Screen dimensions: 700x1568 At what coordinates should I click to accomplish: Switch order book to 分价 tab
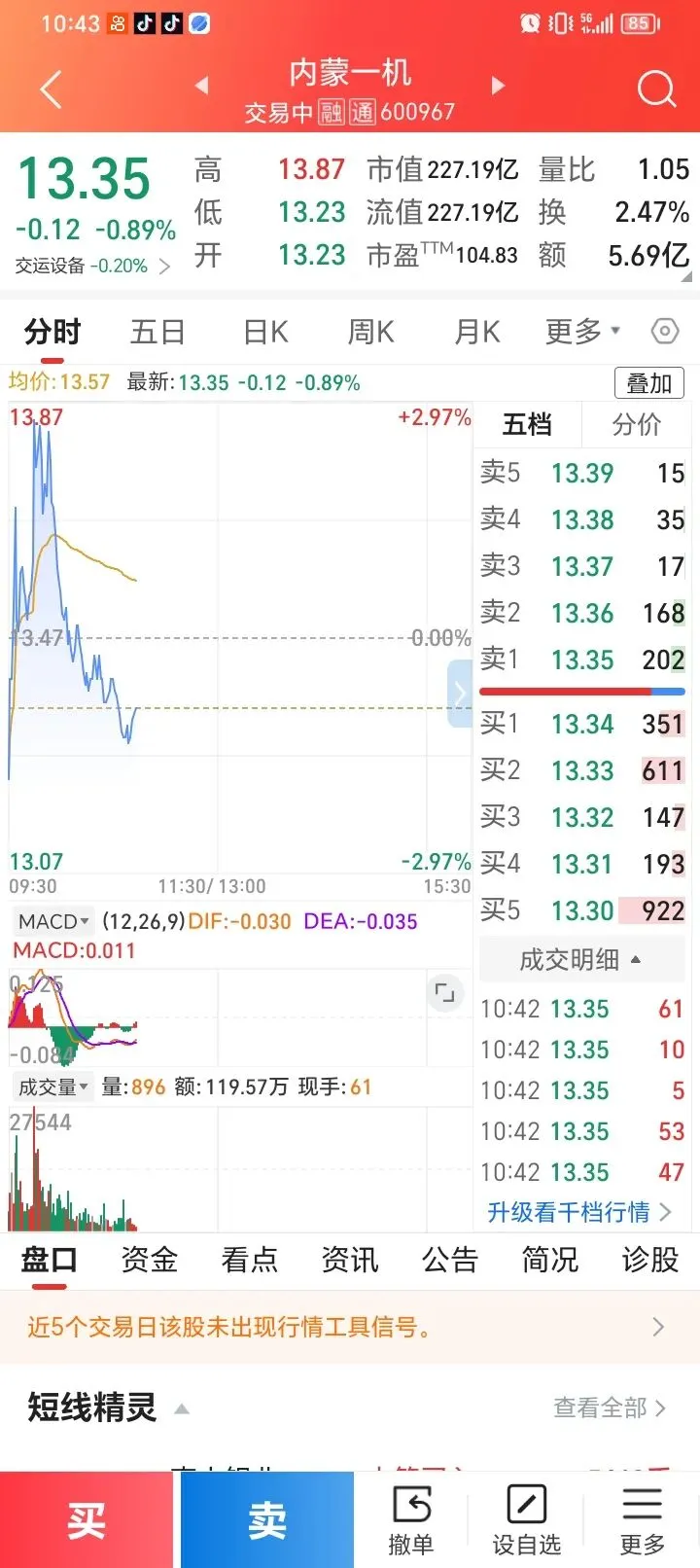[x=637, y=424]
